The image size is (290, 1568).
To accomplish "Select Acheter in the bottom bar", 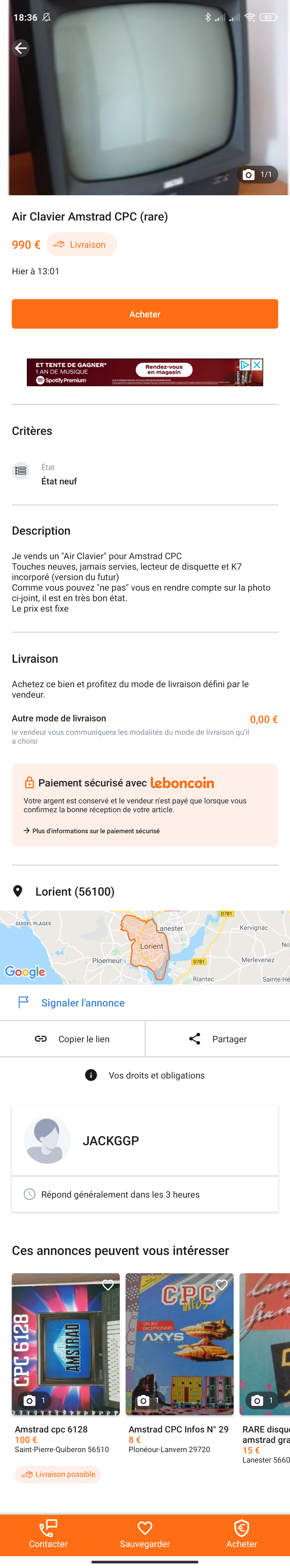I will tap(241, 1534).
